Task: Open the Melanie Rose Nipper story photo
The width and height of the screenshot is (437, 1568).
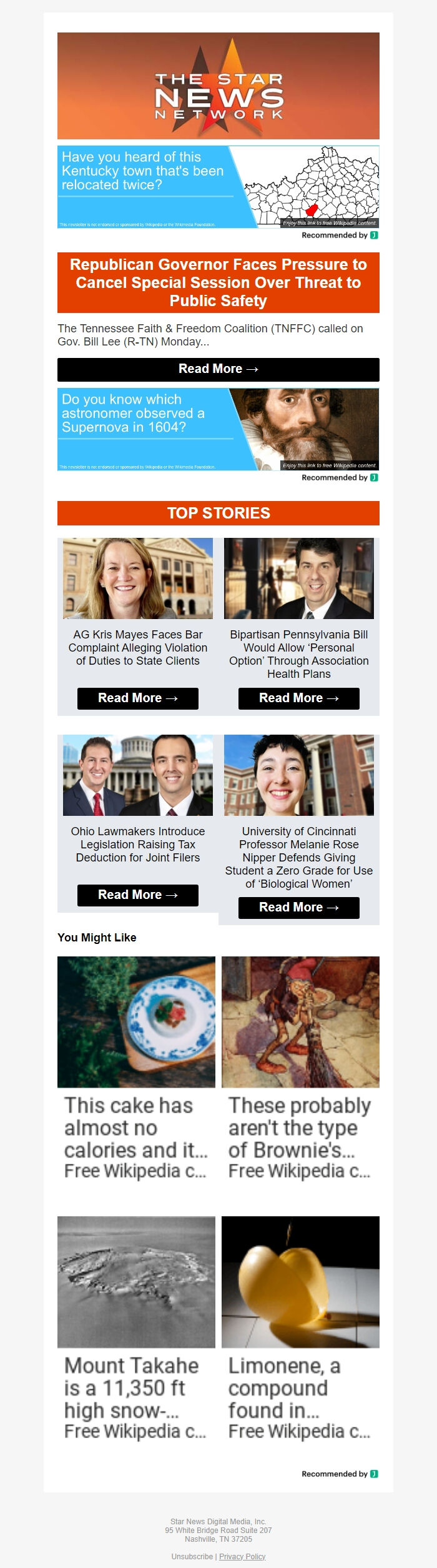Action: pyautogui.click(x=298, y=775)
